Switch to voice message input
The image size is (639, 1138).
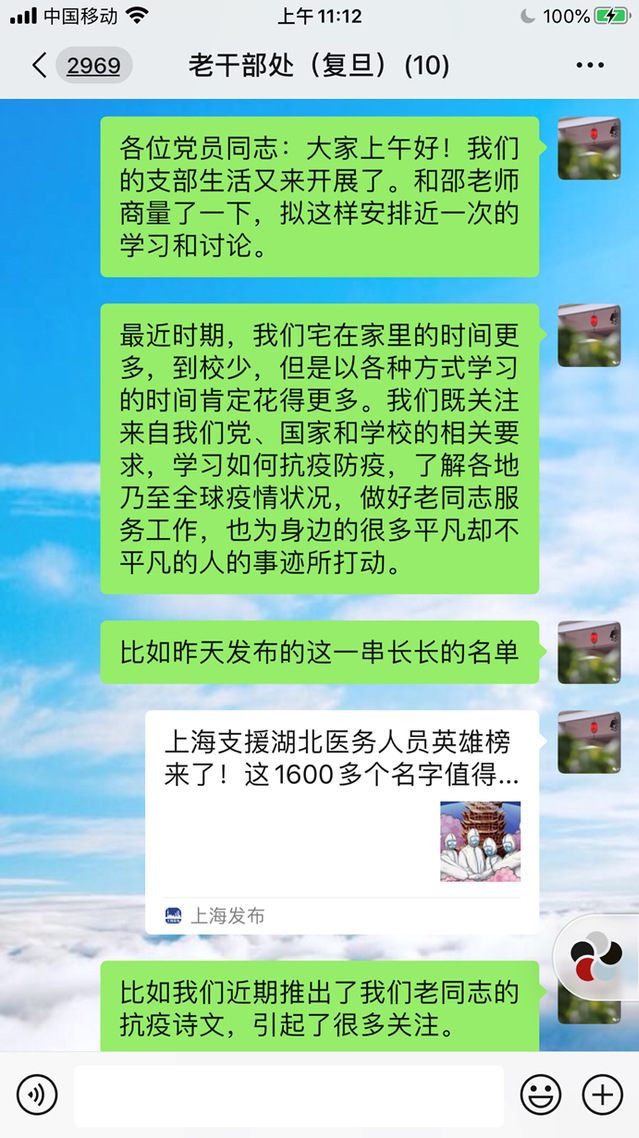click(x=37, y=1096)
